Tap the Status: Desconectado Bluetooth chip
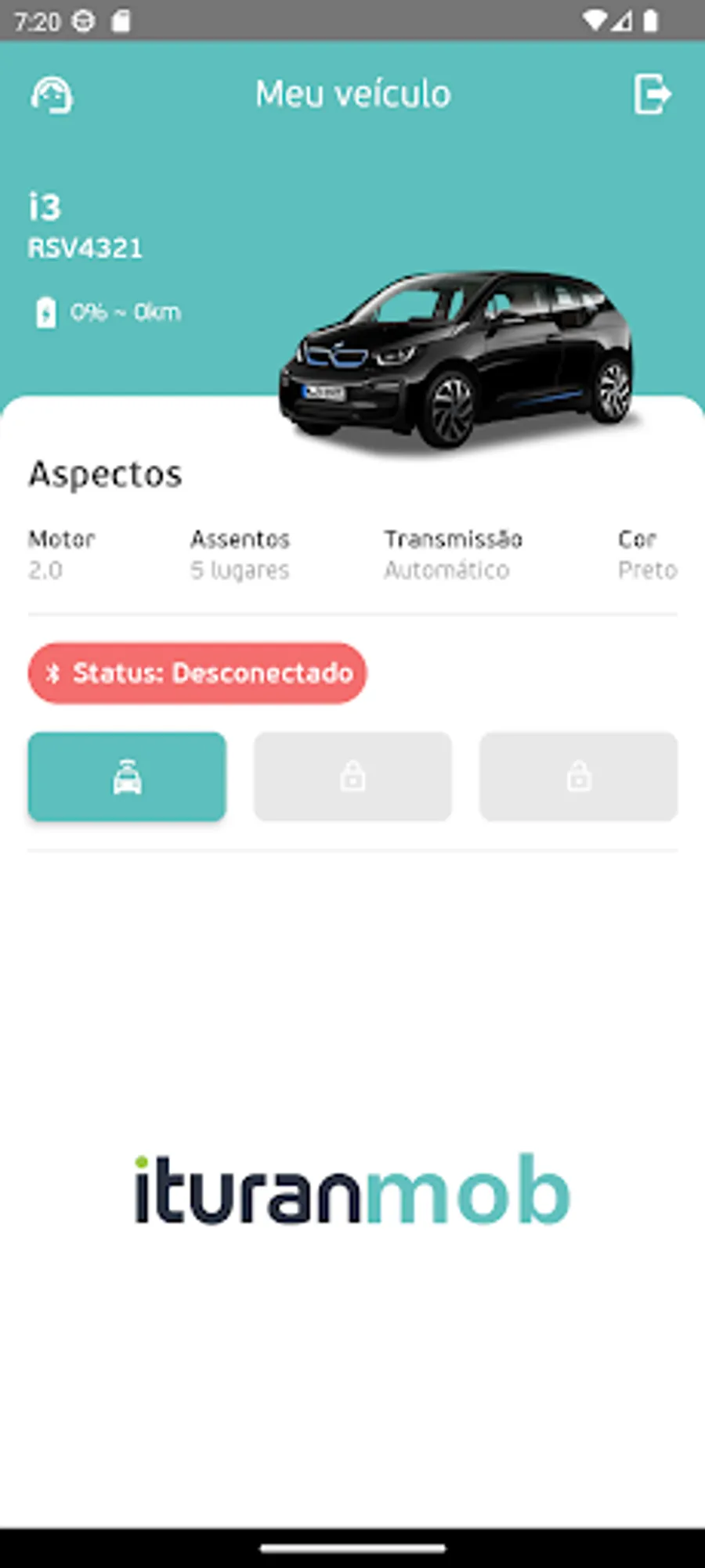 197,673
